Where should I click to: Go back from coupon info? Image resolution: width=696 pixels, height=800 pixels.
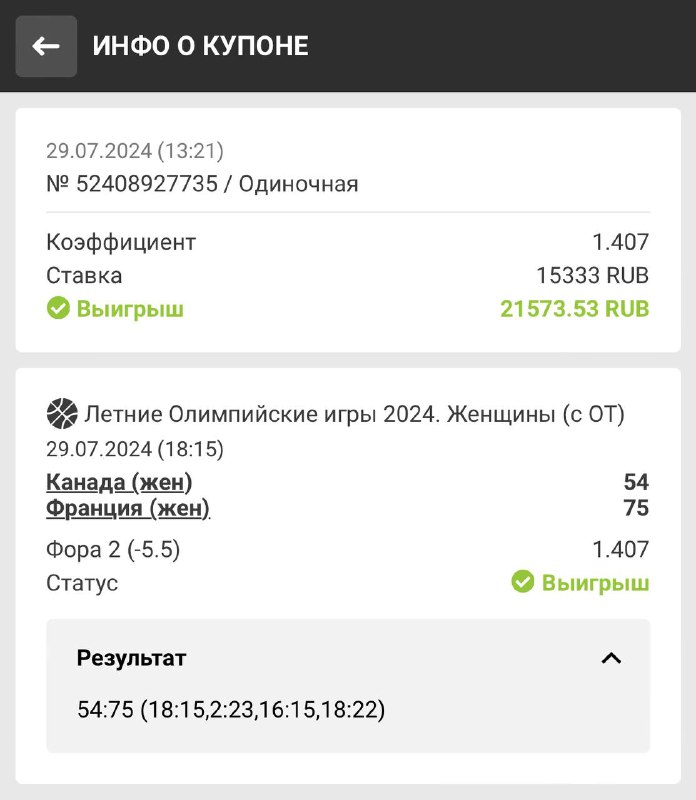46,46
